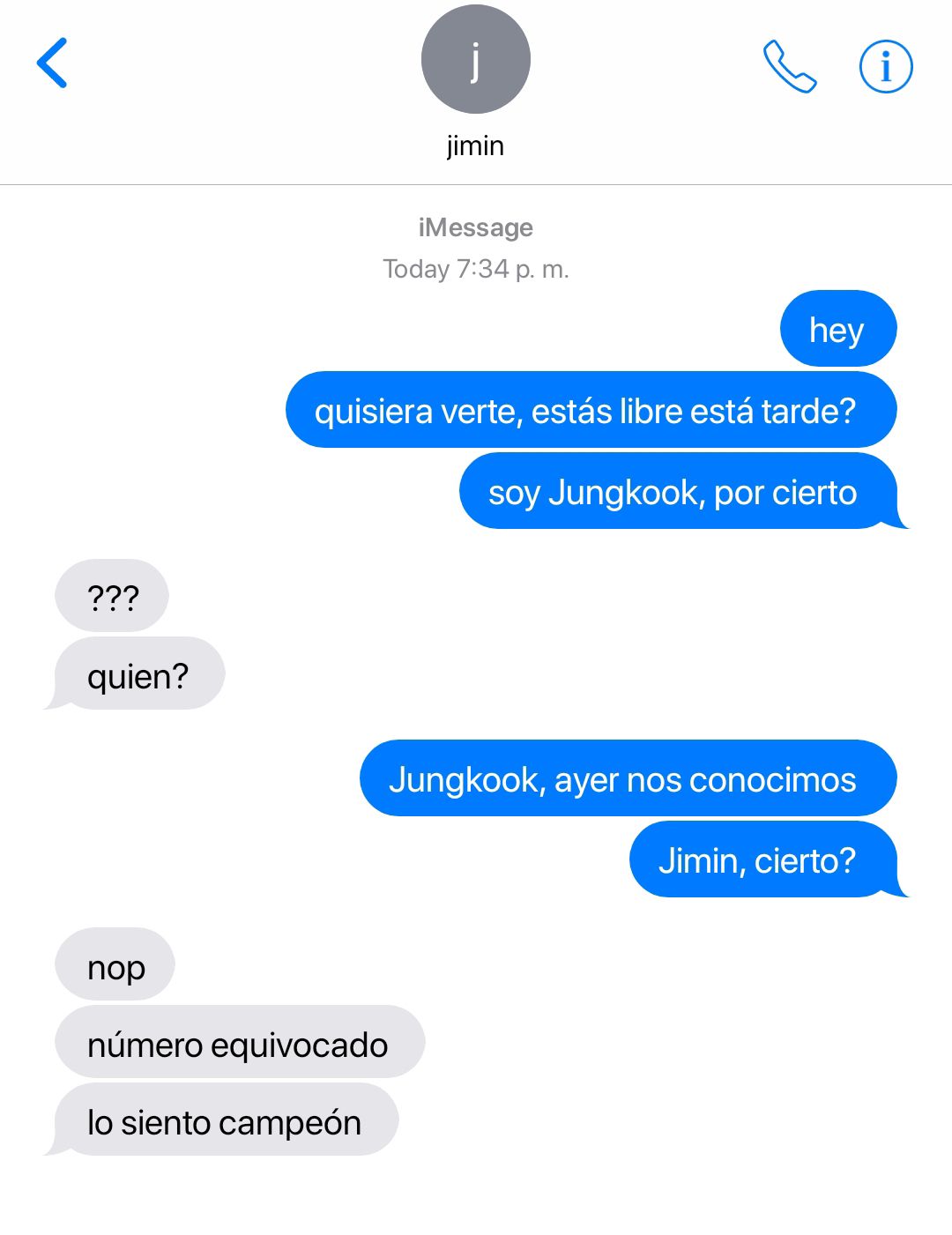This screenshot has width=952, height=1235.
Task: Open the conversation info details
Action: pyautogui.click(x=885, y=66)
